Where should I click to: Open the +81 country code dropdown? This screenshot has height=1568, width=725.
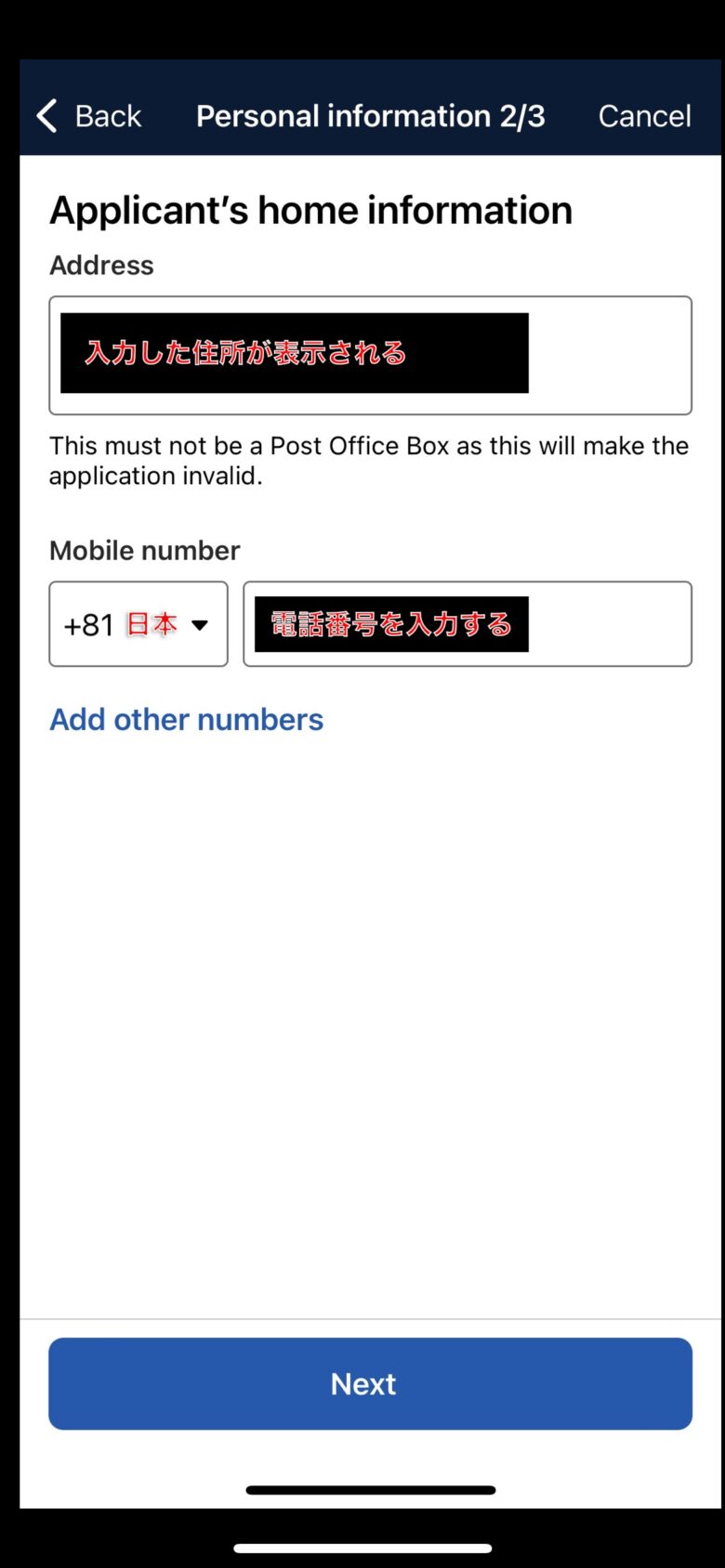(x=138, y=624)
